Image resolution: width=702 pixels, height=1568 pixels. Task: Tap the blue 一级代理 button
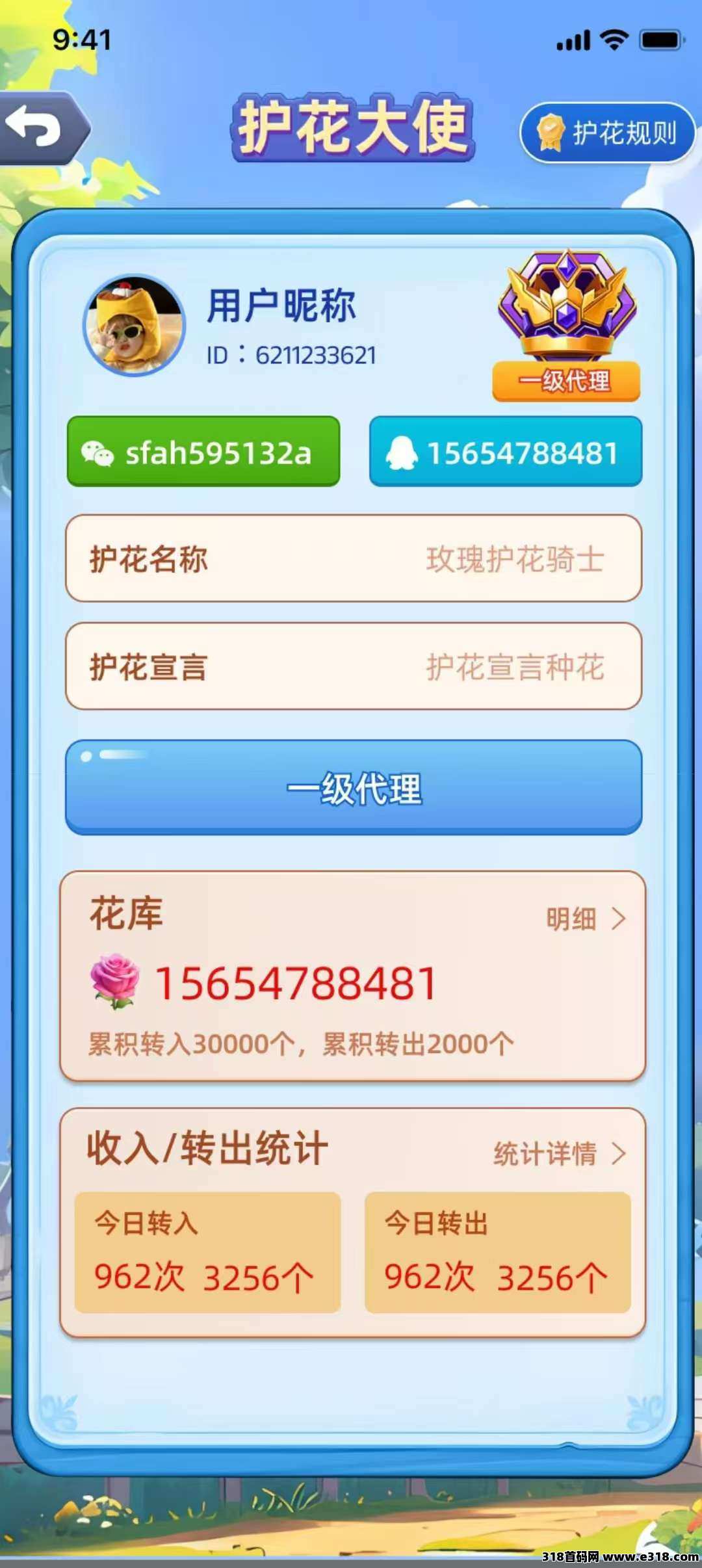point(354,787)
